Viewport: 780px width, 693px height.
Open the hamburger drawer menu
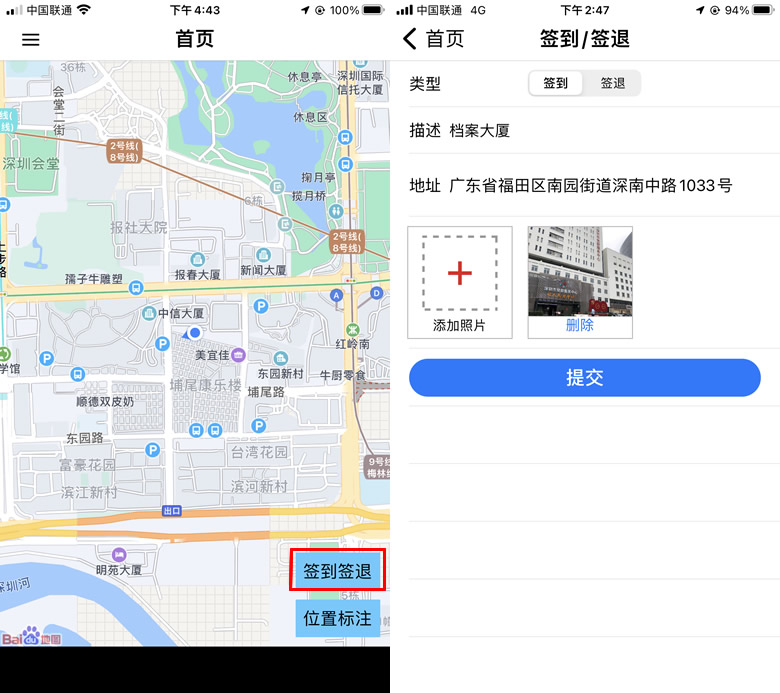tap(31, 40)
